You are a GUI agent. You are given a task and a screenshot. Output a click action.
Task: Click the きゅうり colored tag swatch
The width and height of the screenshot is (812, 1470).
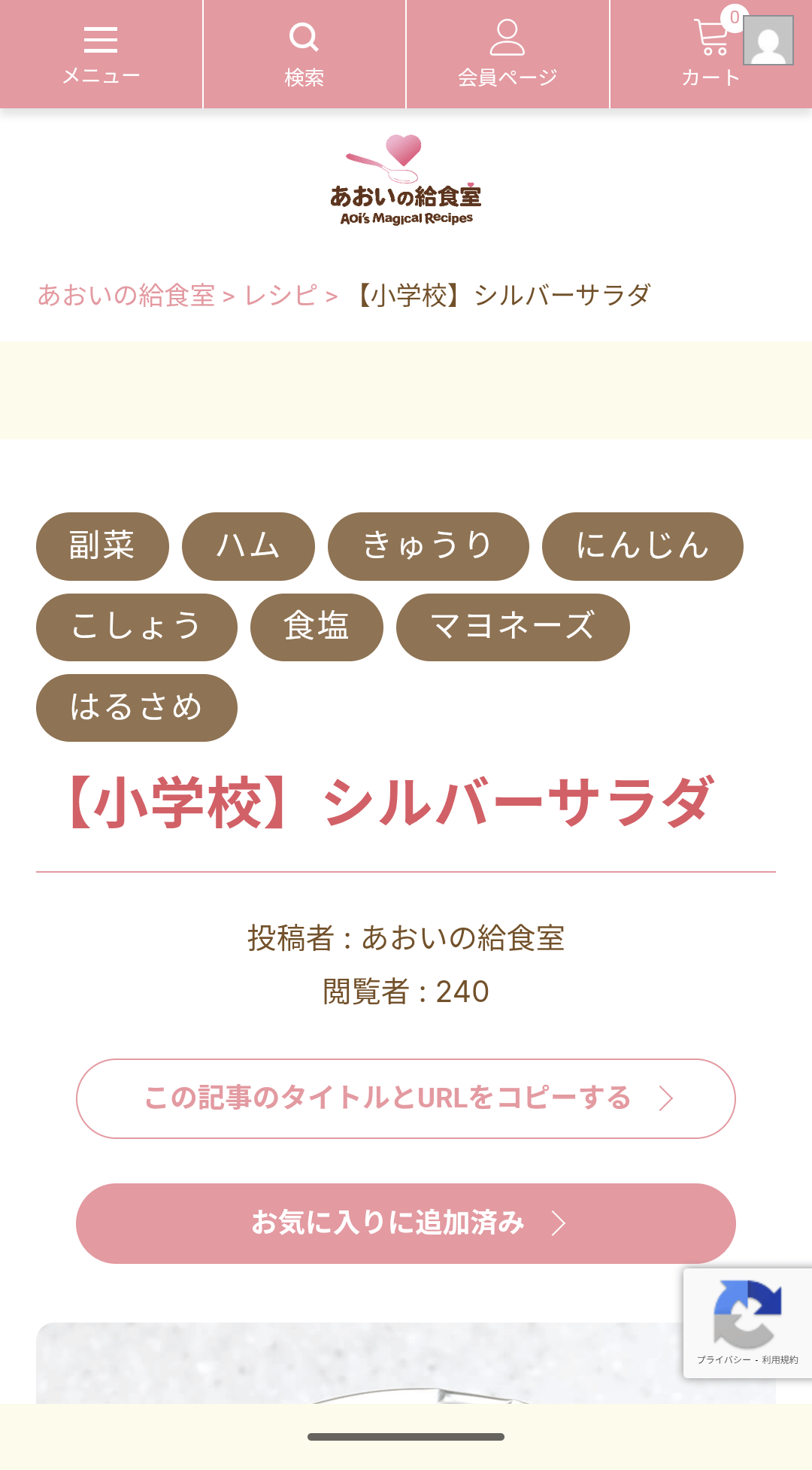coord(426,547)
